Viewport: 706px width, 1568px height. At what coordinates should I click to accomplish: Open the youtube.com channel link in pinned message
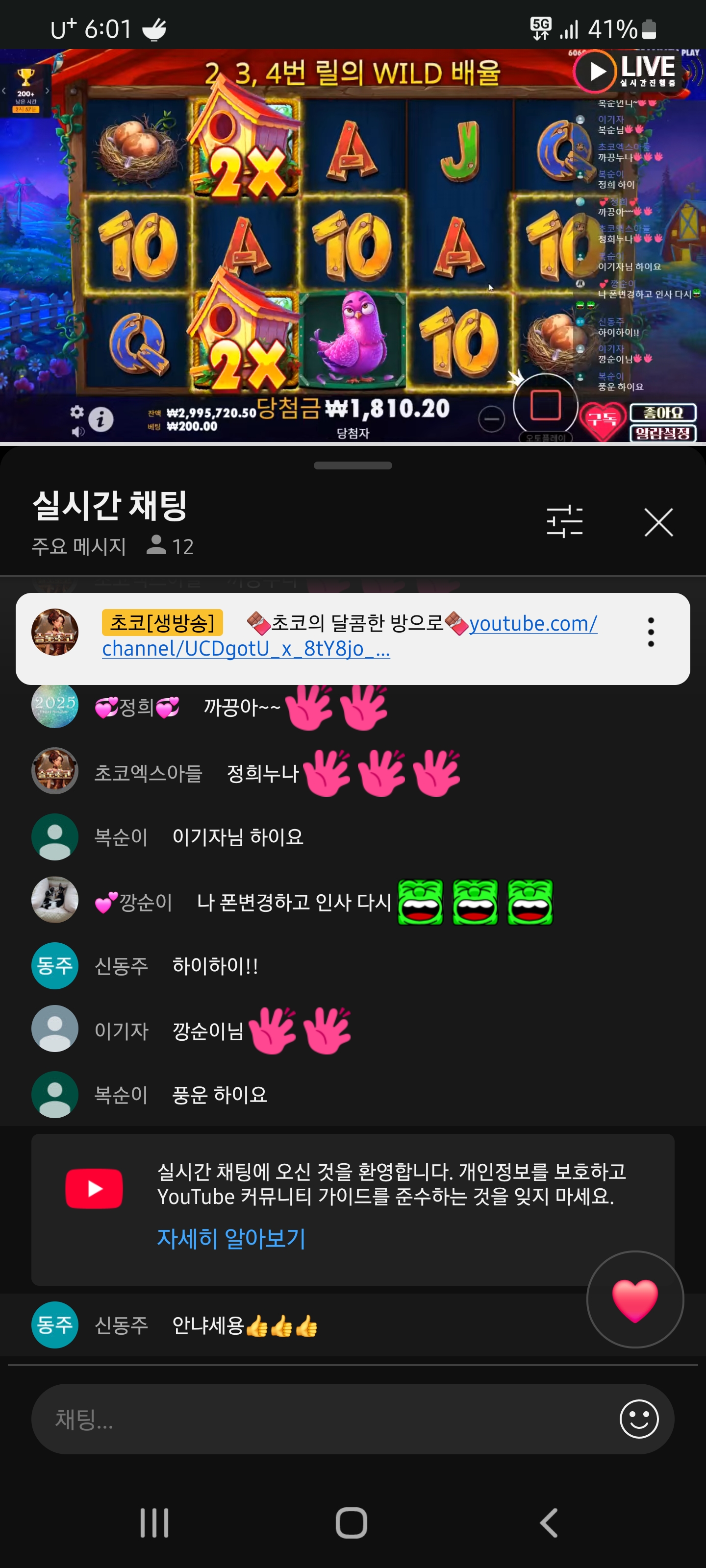tap(532, 623)
